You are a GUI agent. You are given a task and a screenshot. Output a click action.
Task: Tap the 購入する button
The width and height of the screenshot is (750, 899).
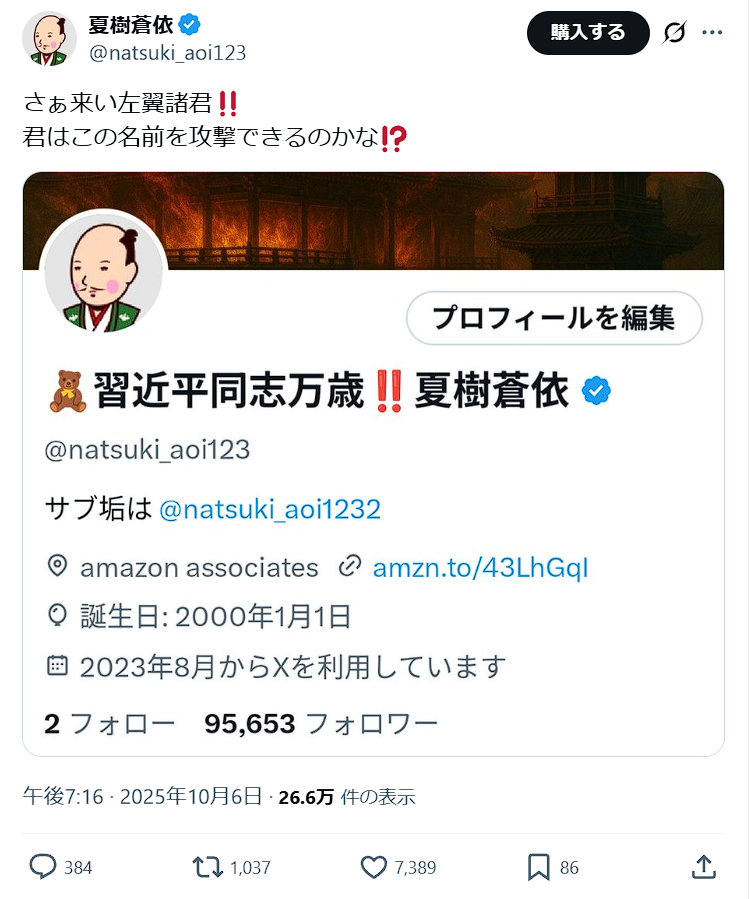coord(588,32)
